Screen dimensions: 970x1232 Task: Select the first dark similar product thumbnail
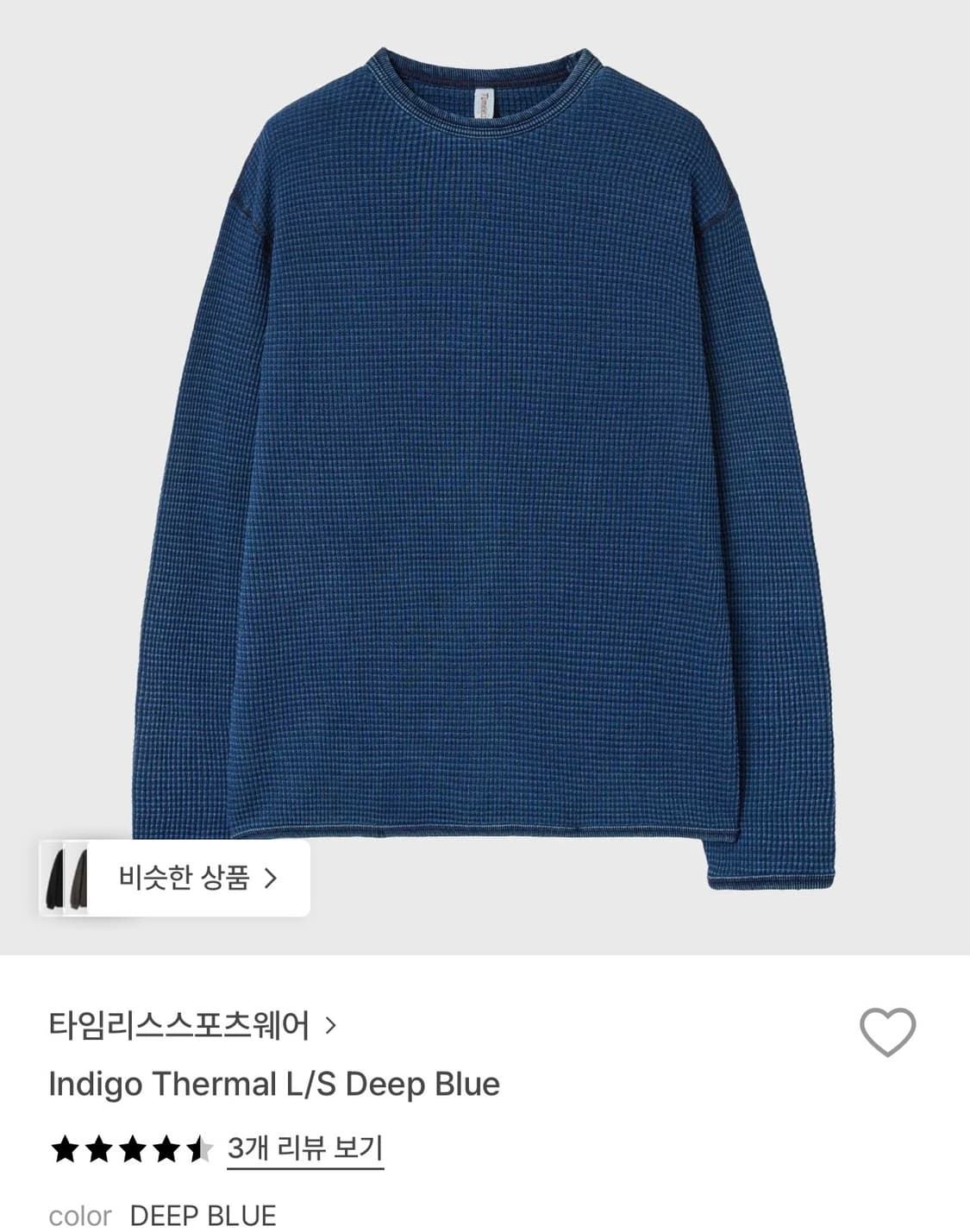[x=57, y=877]
